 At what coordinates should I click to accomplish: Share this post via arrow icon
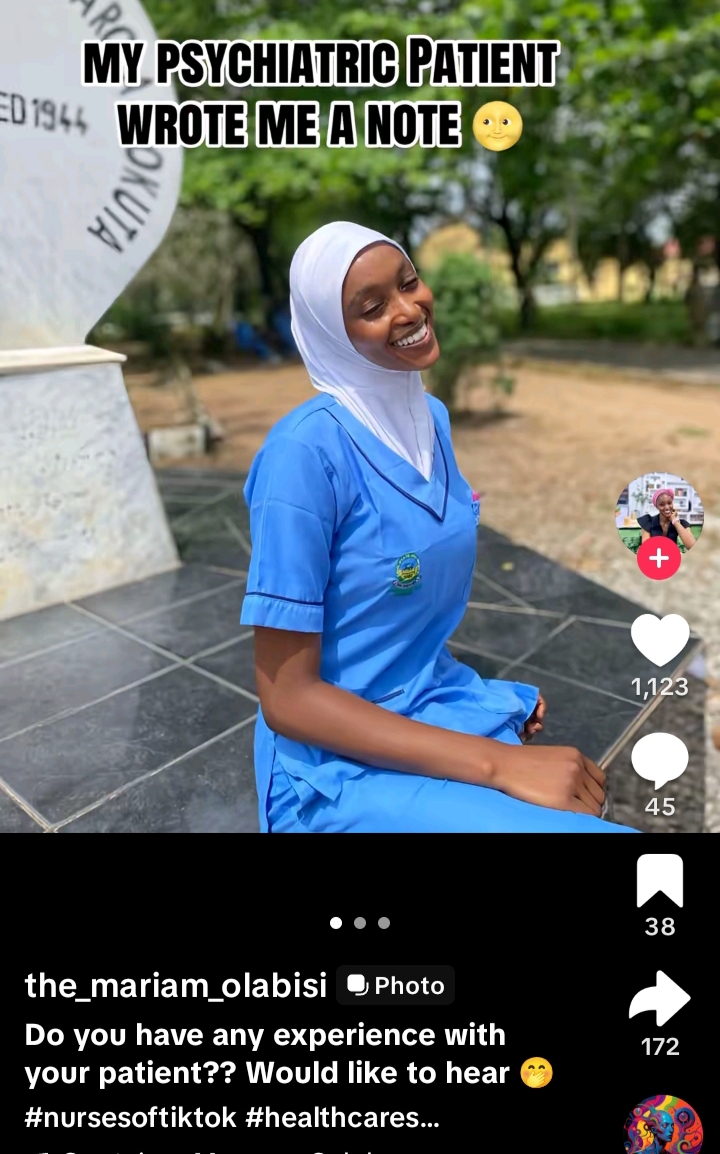pos(659,1000)
